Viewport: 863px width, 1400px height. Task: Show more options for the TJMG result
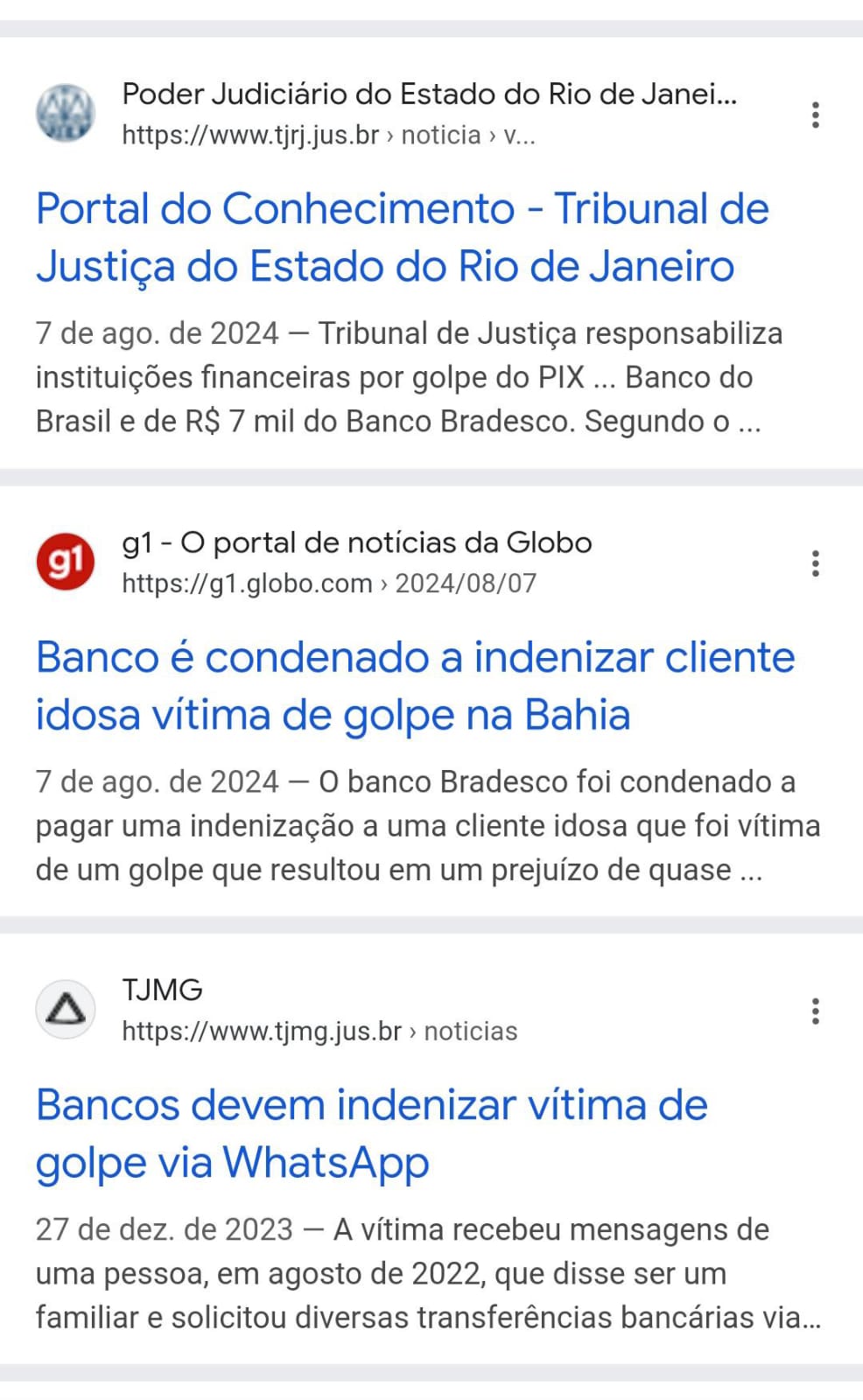point(815,1011)
